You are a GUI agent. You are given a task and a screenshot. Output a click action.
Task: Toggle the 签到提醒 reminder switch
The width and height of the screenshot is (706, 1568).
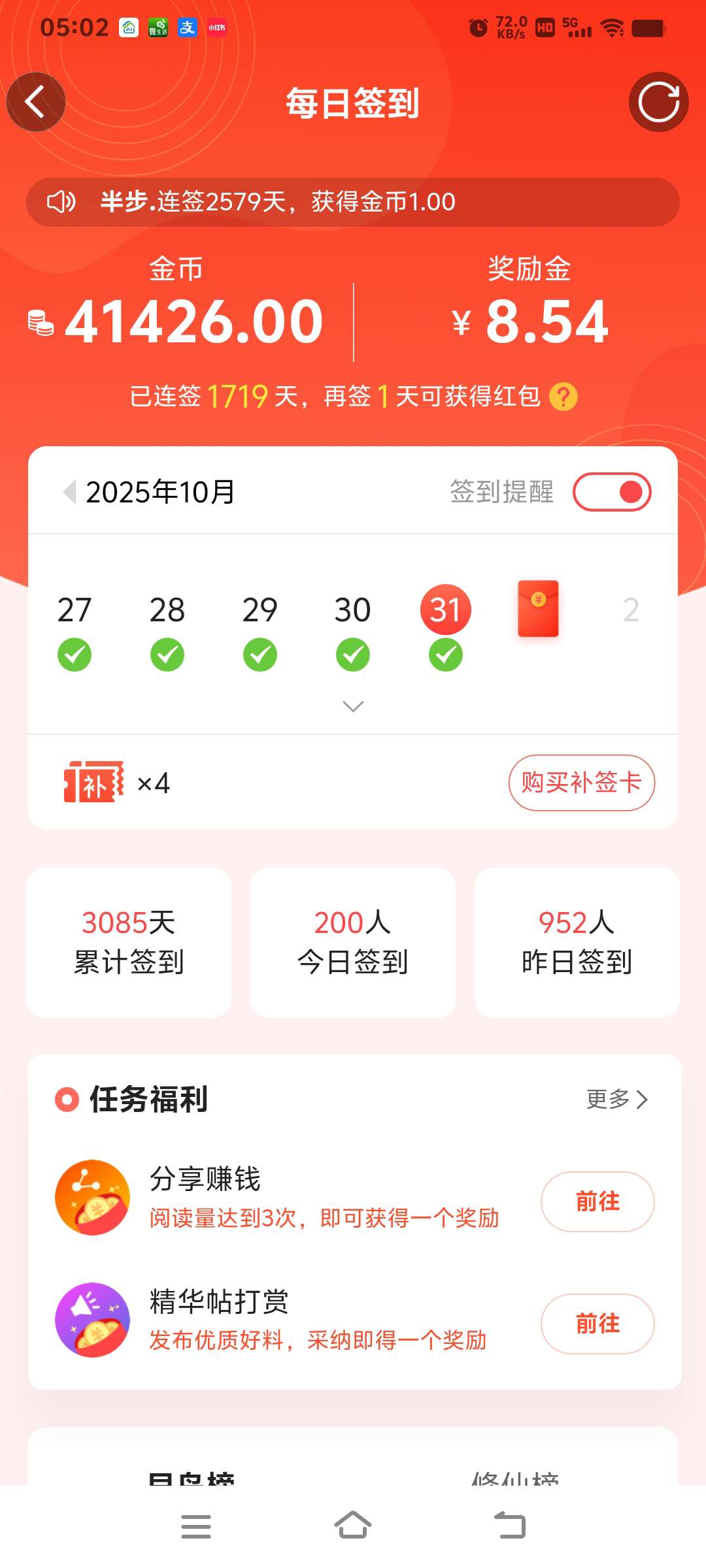[x=612, y=492]
